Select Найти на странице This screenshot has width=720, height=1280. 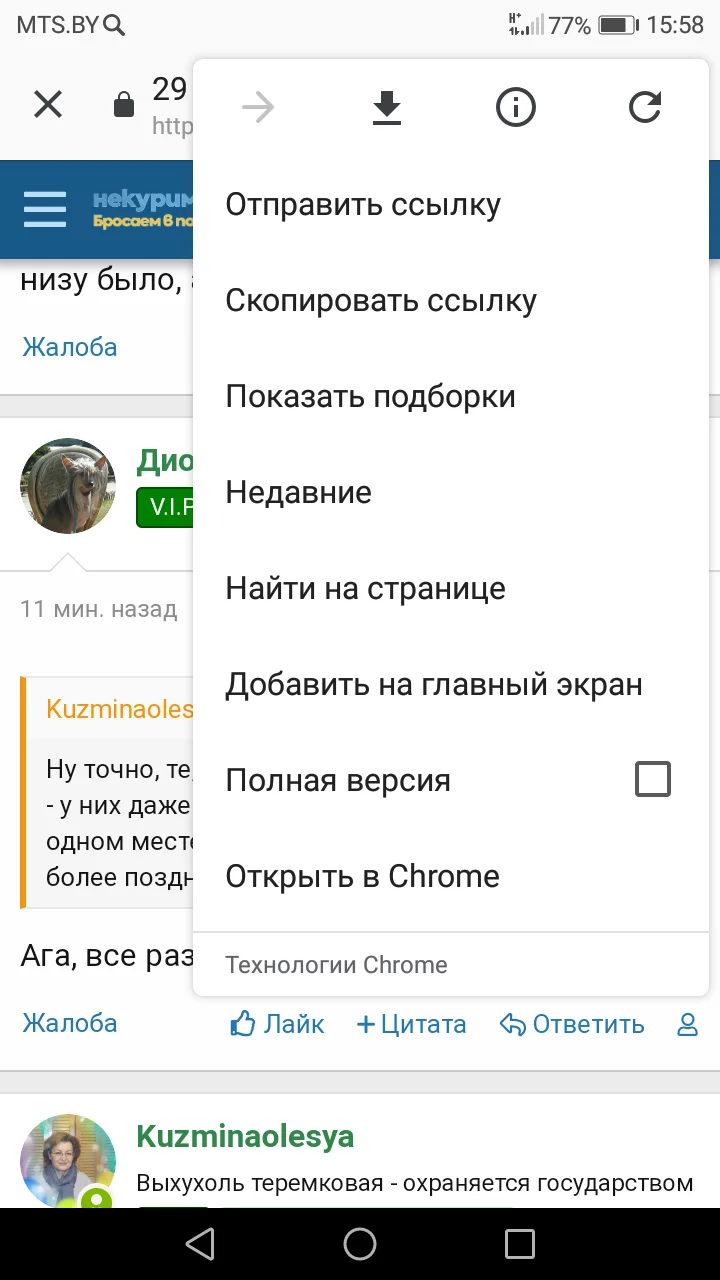pos(366,588)
